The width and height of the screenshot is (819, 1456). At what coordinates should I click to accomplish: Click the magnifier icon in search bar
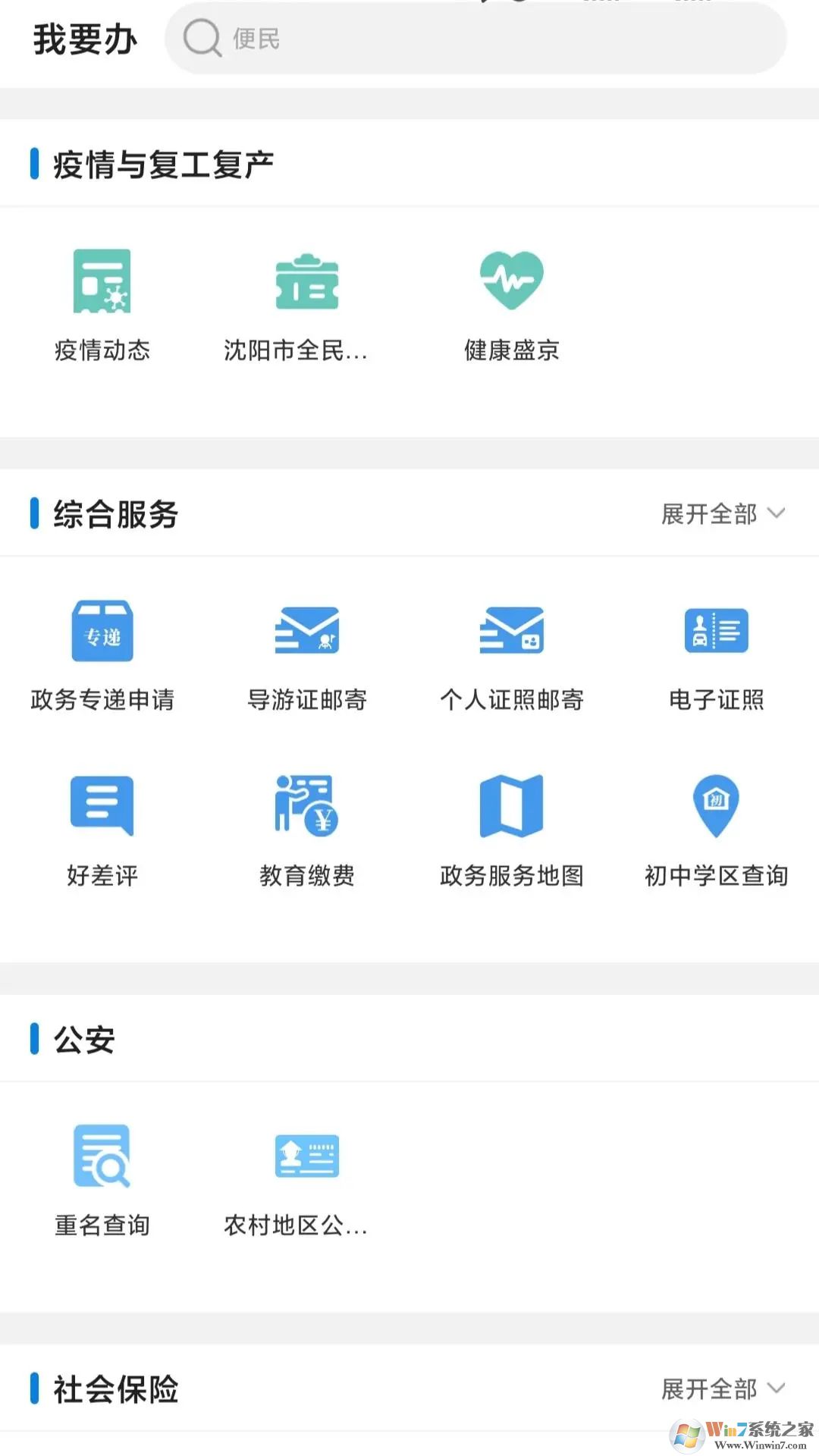(199, 38)
